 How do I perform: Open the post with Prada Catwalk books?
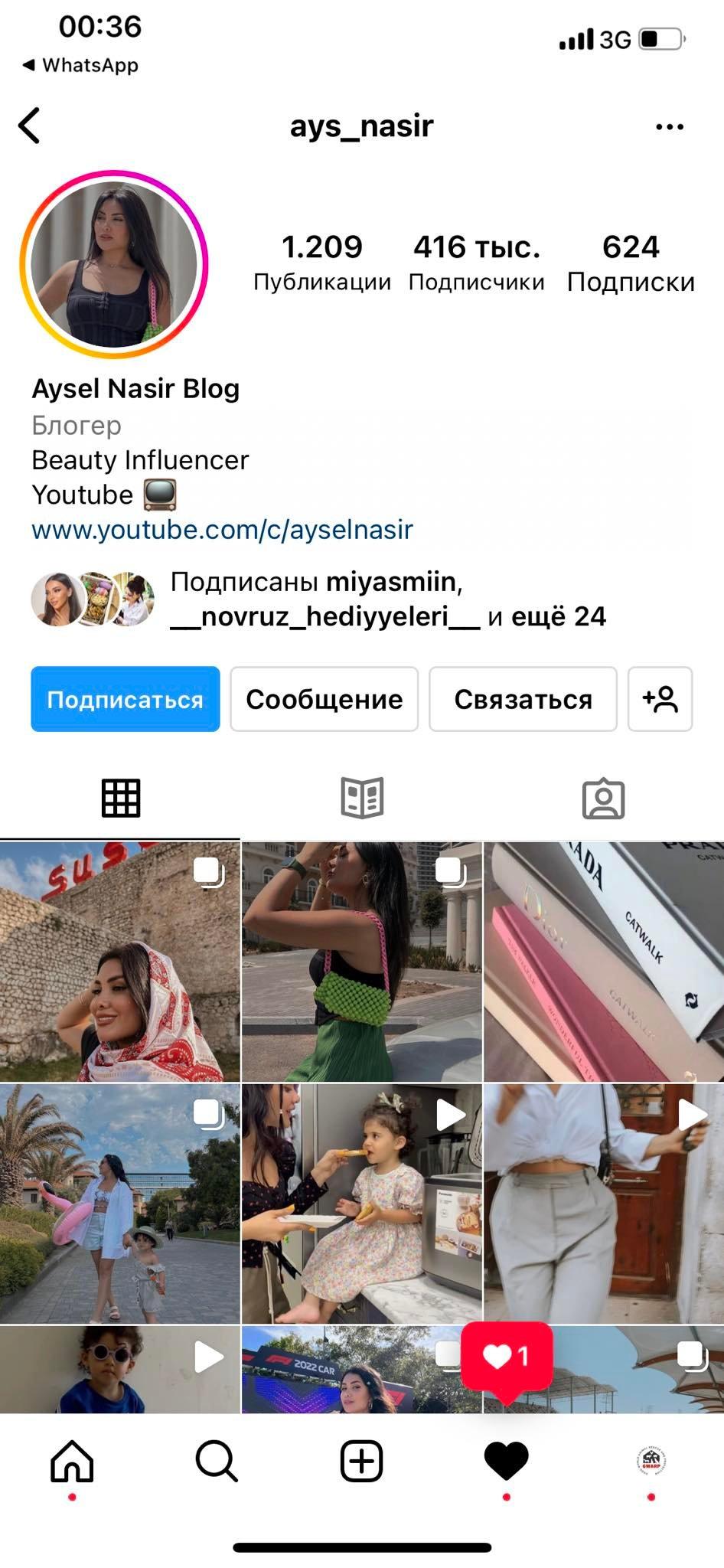[x=603, y=962]
